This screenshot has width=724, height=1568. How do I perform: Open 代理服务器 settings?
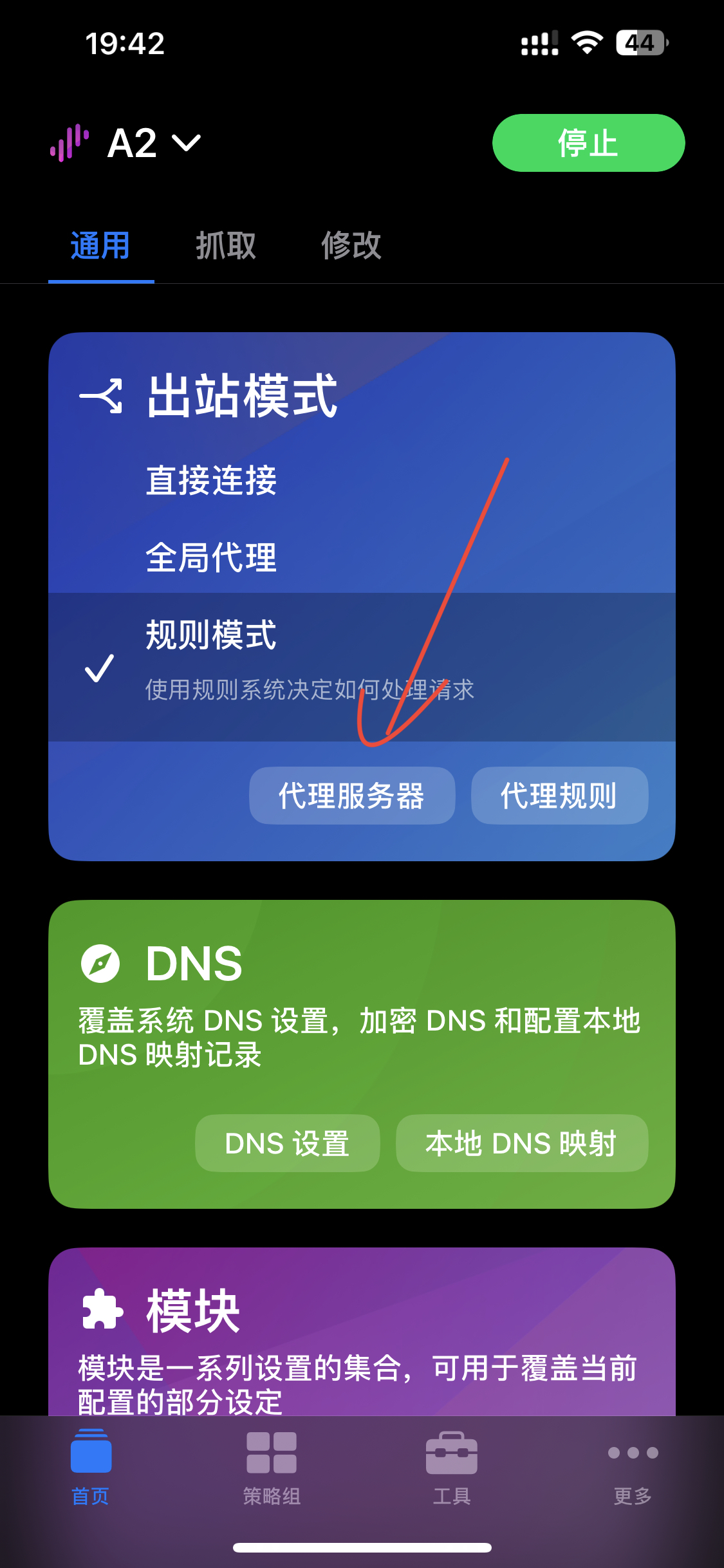click(x=352, y=796)
